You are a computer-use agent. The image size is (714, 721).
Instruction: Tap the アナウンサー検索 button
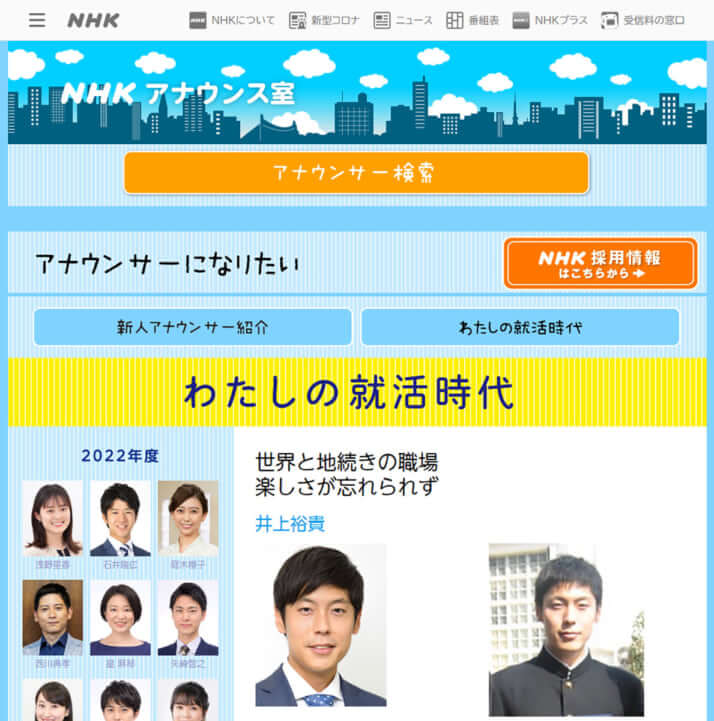pos(356,173)
